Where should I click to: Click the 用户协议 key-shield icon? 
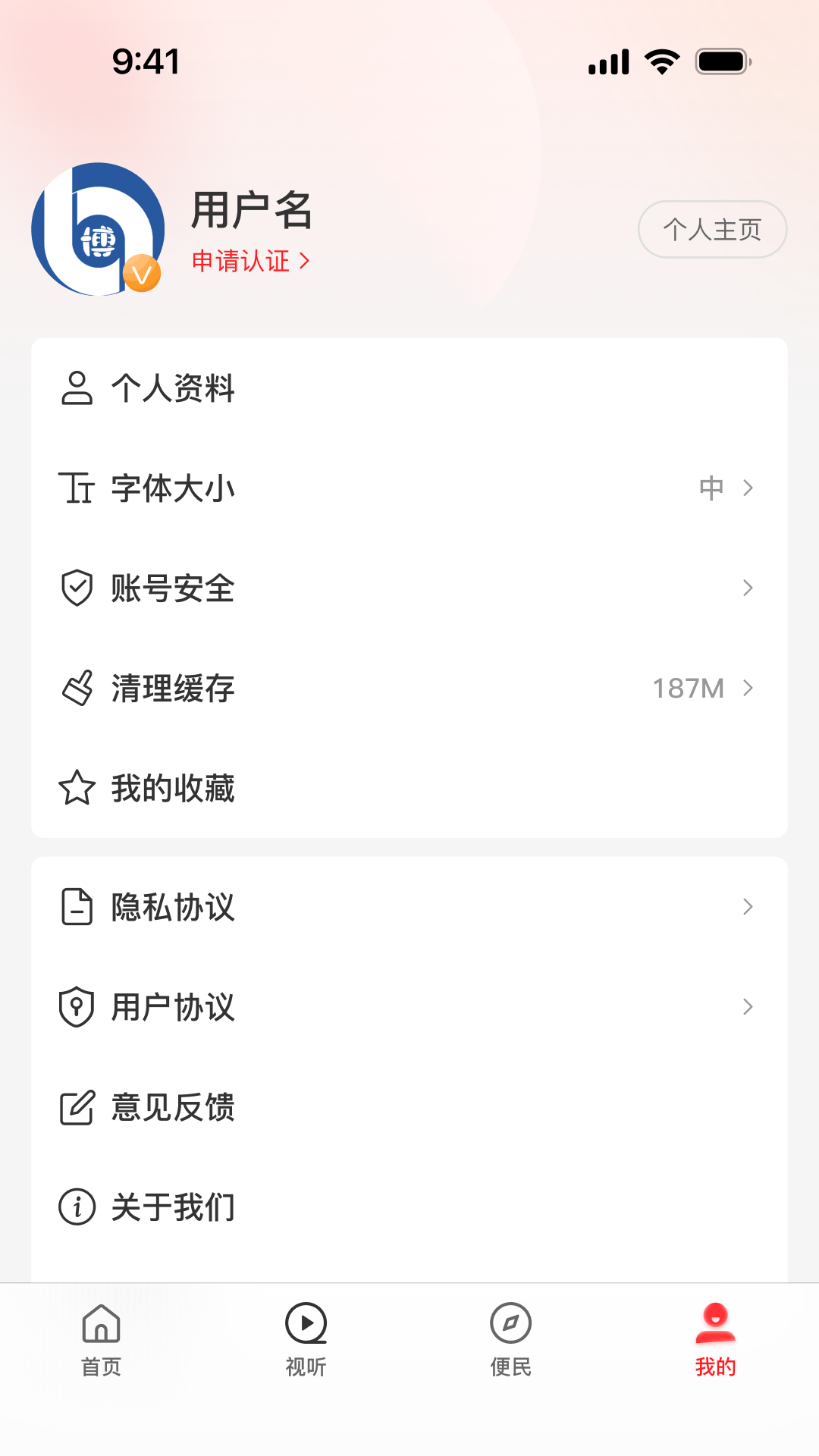76,1007
